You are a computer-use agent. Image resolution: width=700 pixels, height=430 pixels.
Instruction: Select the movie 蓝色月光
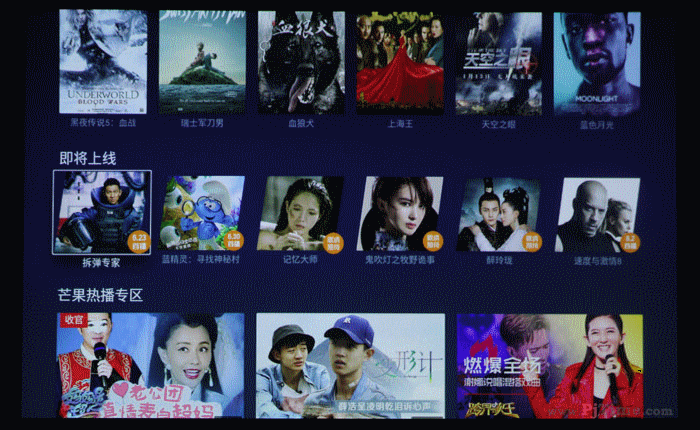click(597, 62)
